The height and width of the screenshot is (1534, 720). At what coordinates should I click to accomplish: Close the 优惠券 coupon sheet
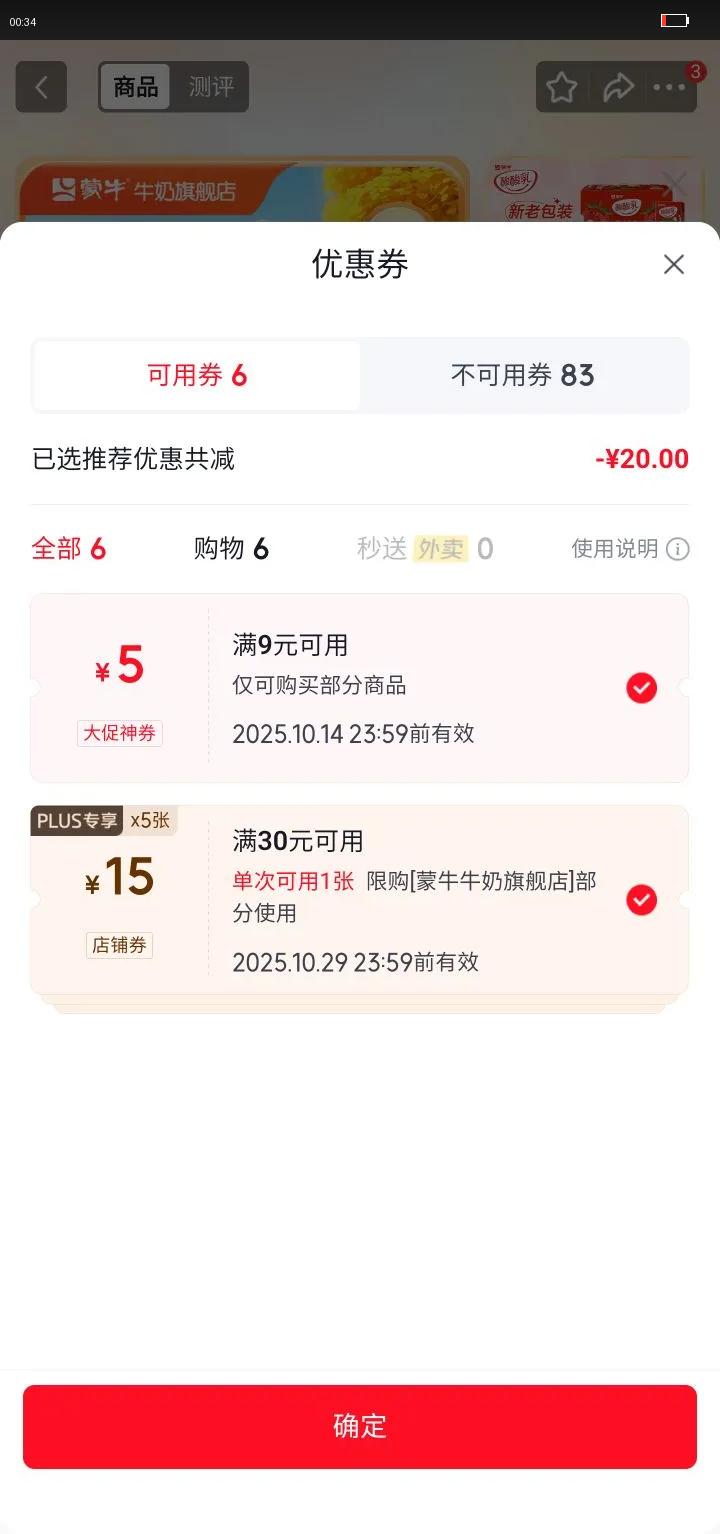click(674, 264)
